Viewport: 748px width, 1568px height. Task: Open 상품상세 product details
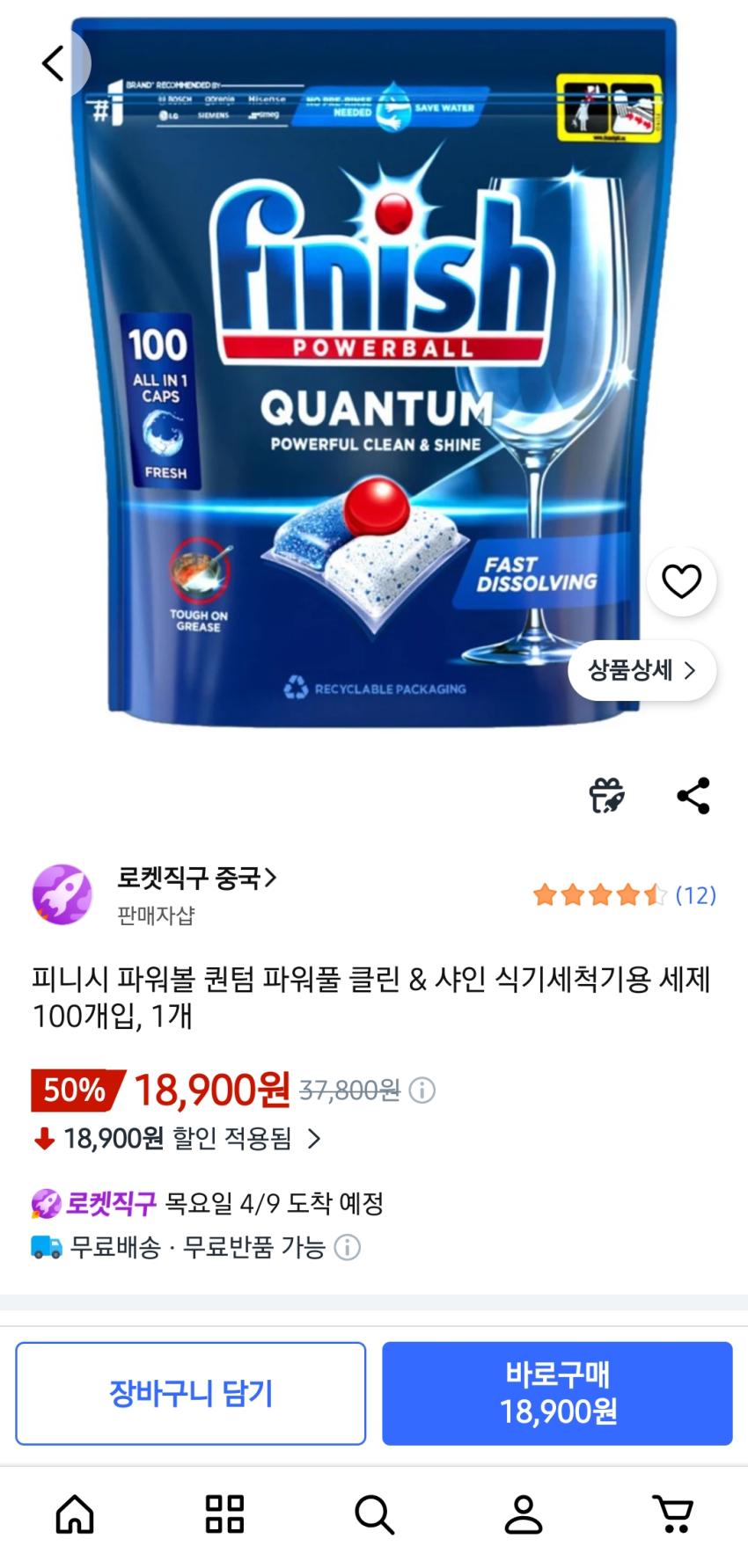642,670
